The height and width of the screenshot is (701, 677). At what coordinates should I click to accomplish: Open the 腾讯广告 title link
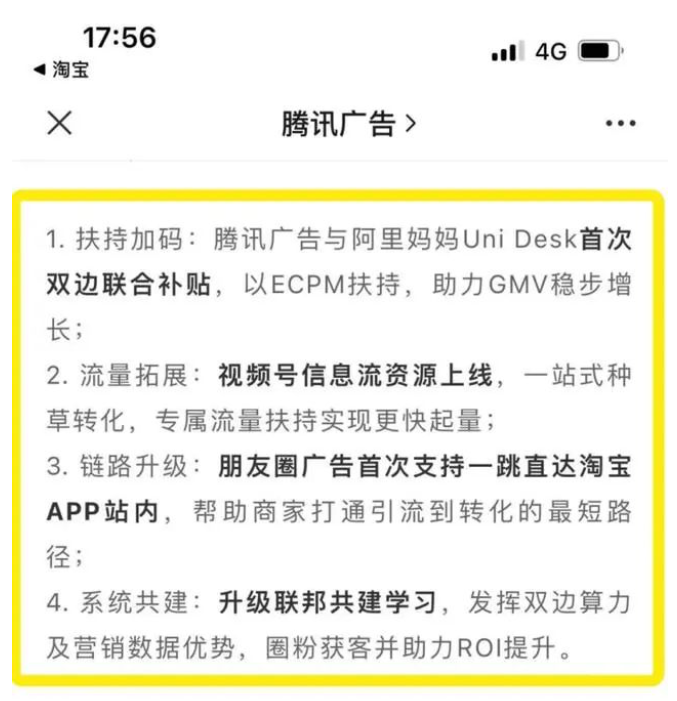(347, 124)
